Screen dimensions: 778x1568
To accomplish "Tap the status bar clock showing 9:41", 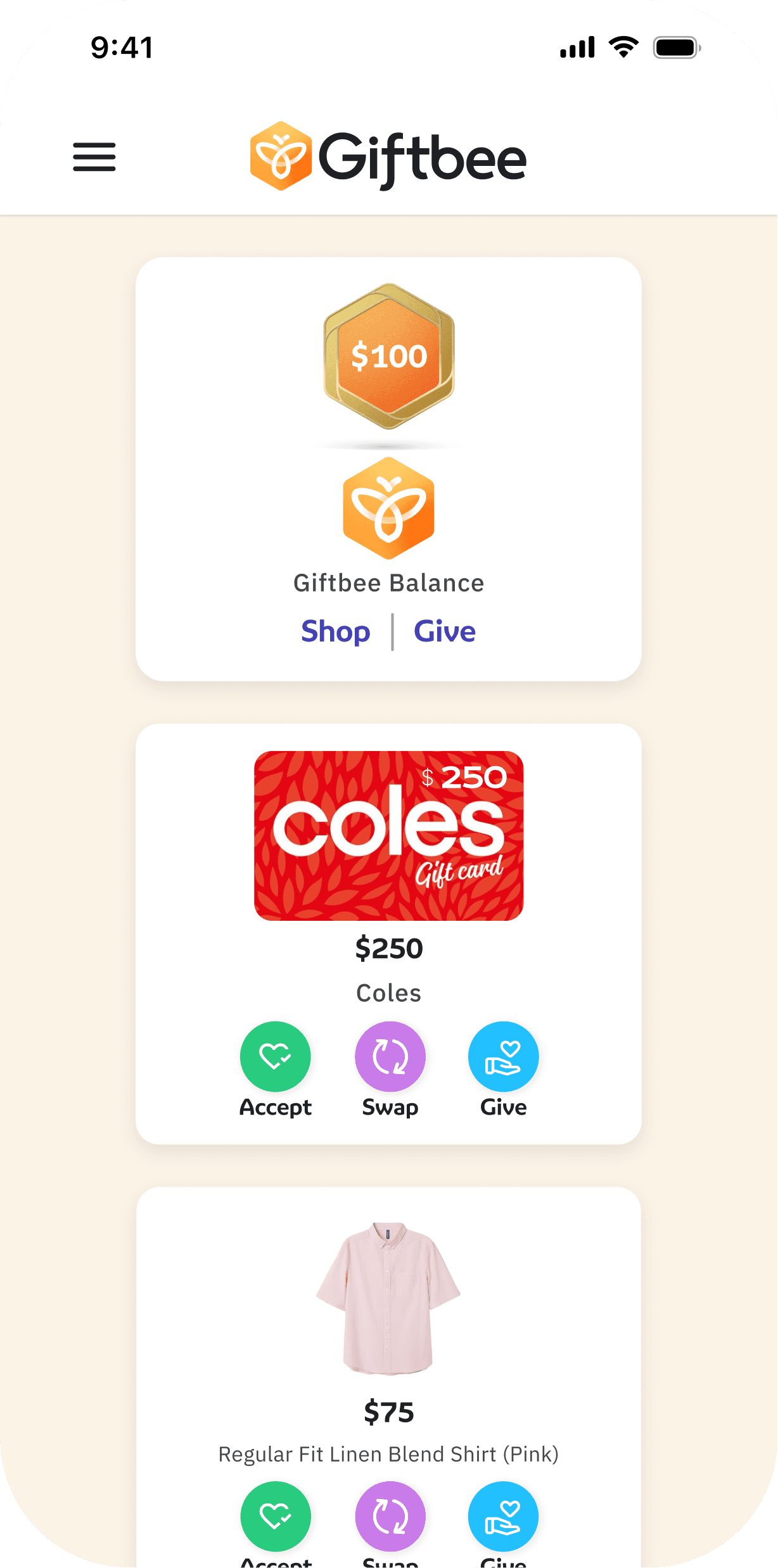I will (121, 46).
